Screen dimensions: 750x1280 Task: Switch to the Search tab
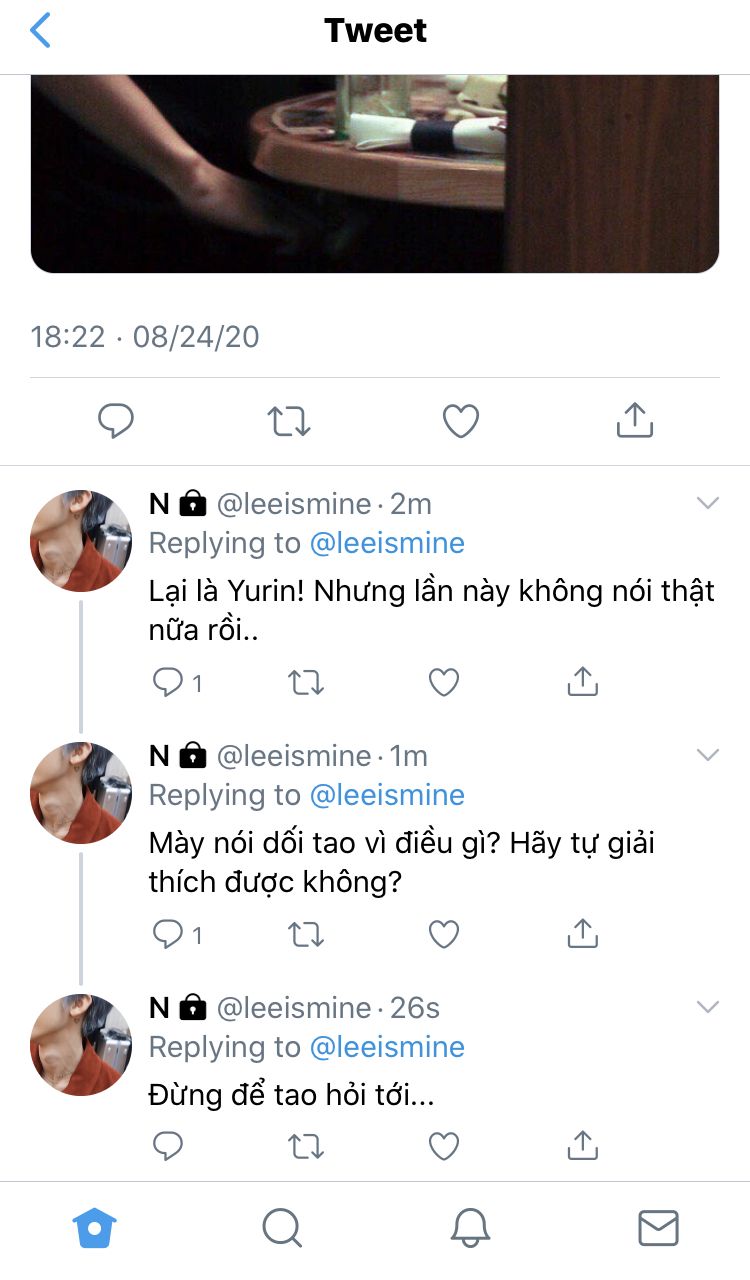click(282, 1227)
